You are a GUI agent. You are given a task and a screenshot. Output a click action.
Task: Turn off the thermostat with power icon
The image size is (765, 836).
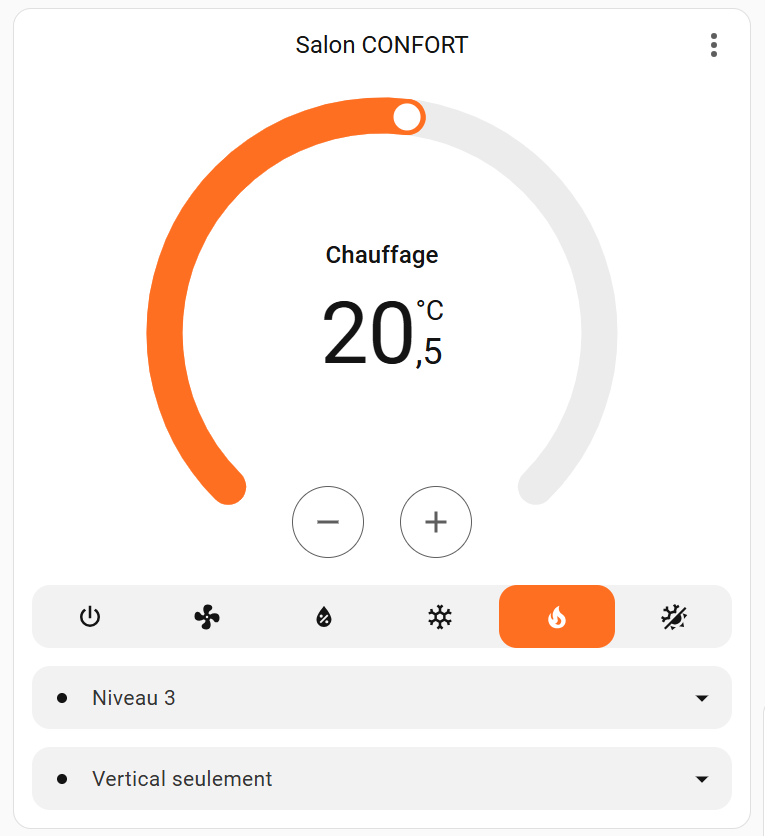(x=90, y=617)
